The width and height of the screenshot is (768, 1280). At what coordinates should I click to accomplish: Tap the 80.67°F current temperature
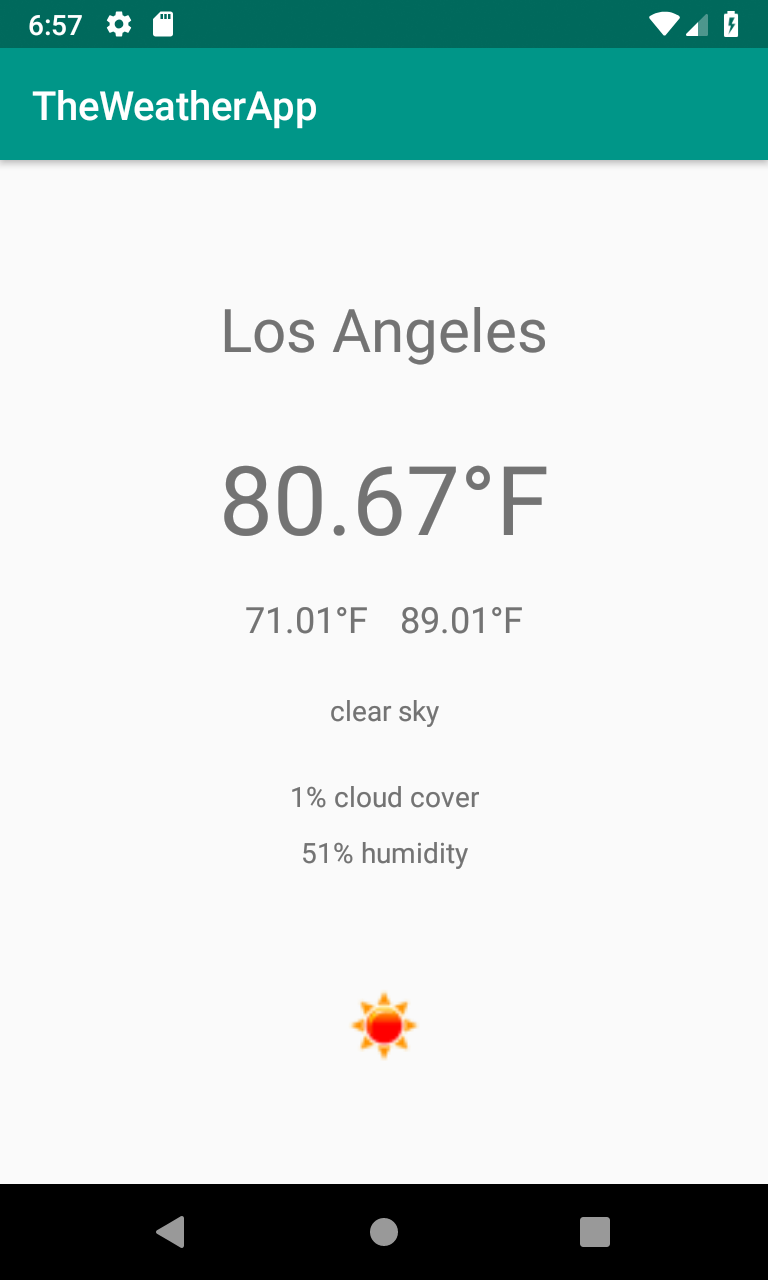click(384, 498)
